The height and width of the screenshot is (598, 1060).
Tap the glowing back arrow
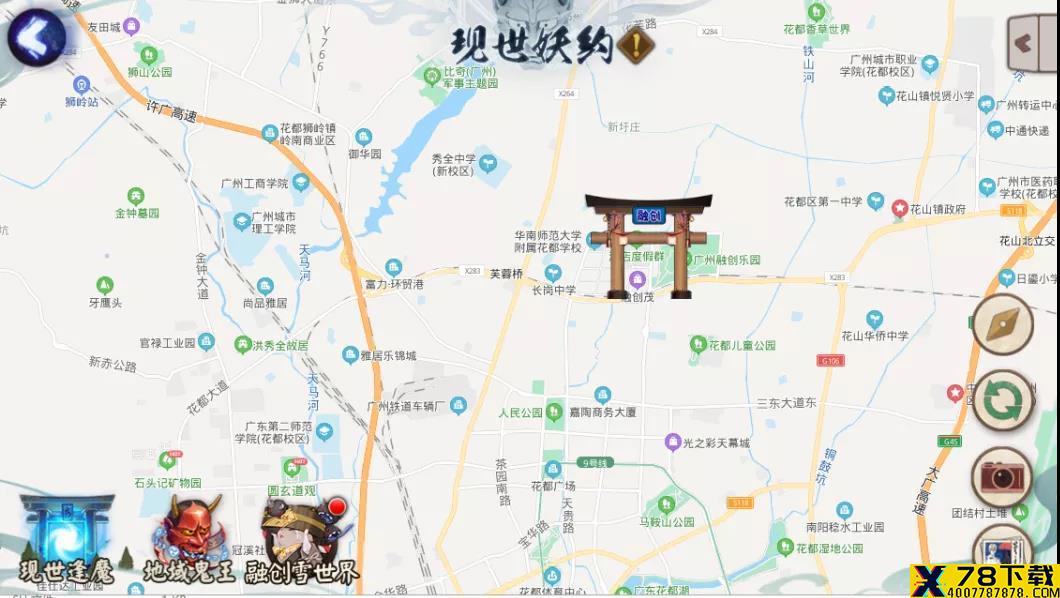click(36, 37)
